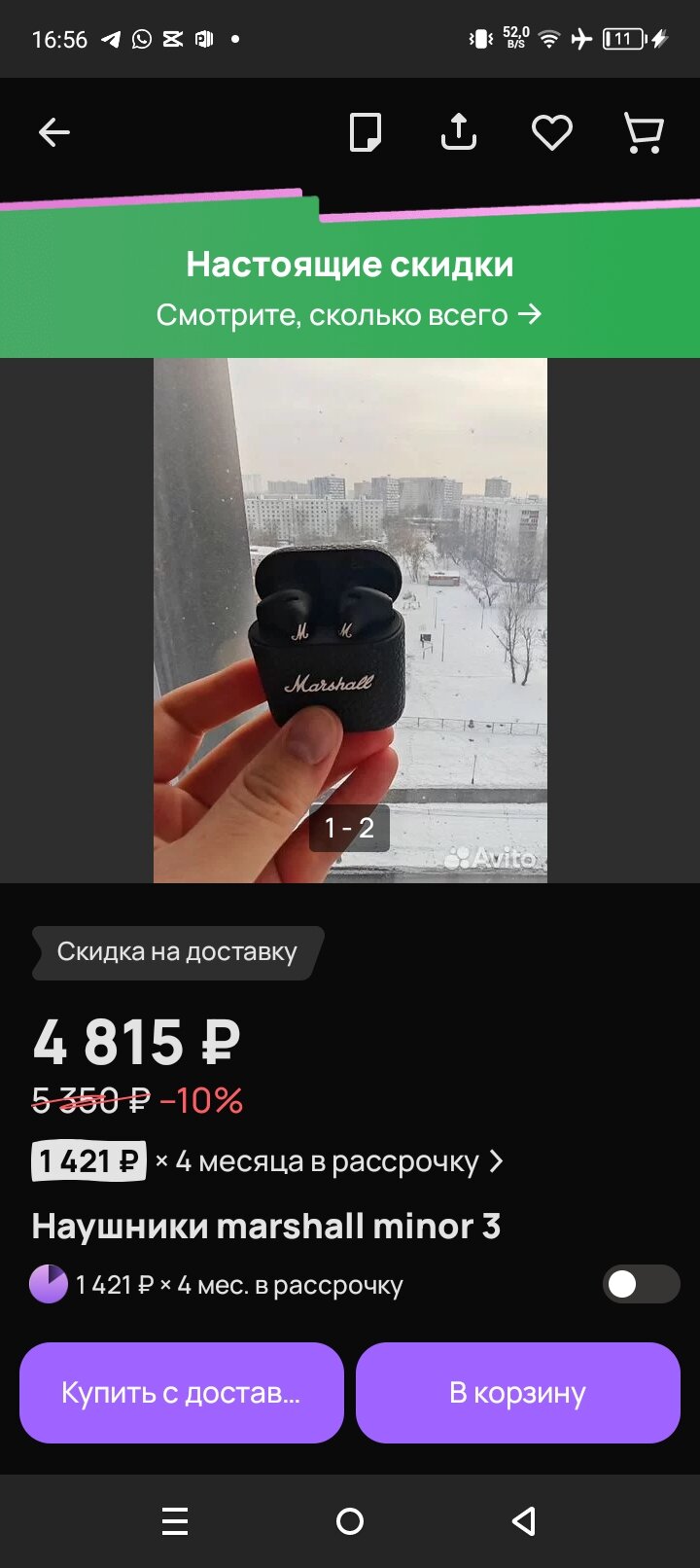Go back using the arrow icon
This screenshot has height=1568, width=700.
[54, 132]
